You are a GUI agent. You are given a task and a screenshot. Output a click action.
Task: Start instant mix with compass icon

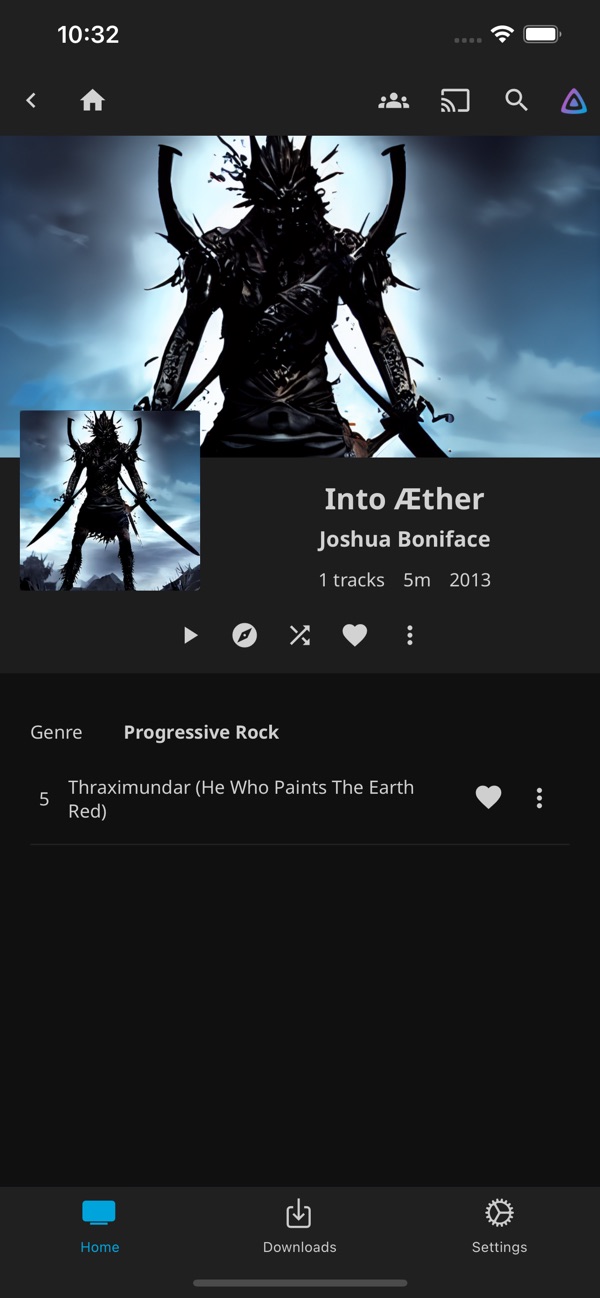[245, 635]
